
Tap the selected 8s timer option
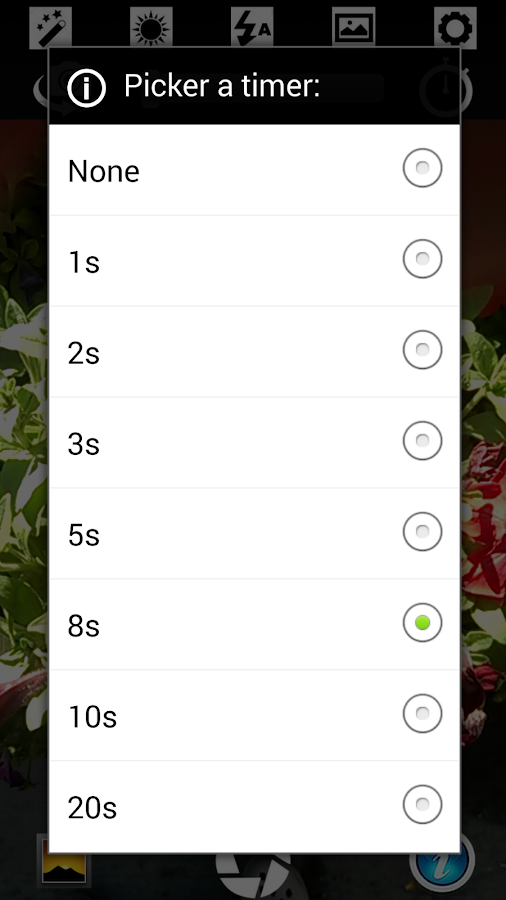click(254, 624)
